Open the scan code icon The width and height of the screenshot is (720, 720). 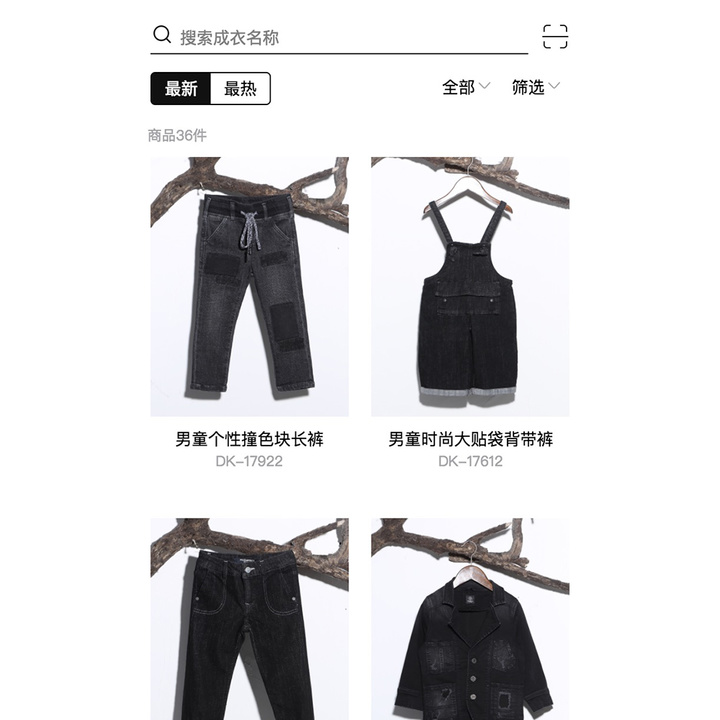pos(555,37)
